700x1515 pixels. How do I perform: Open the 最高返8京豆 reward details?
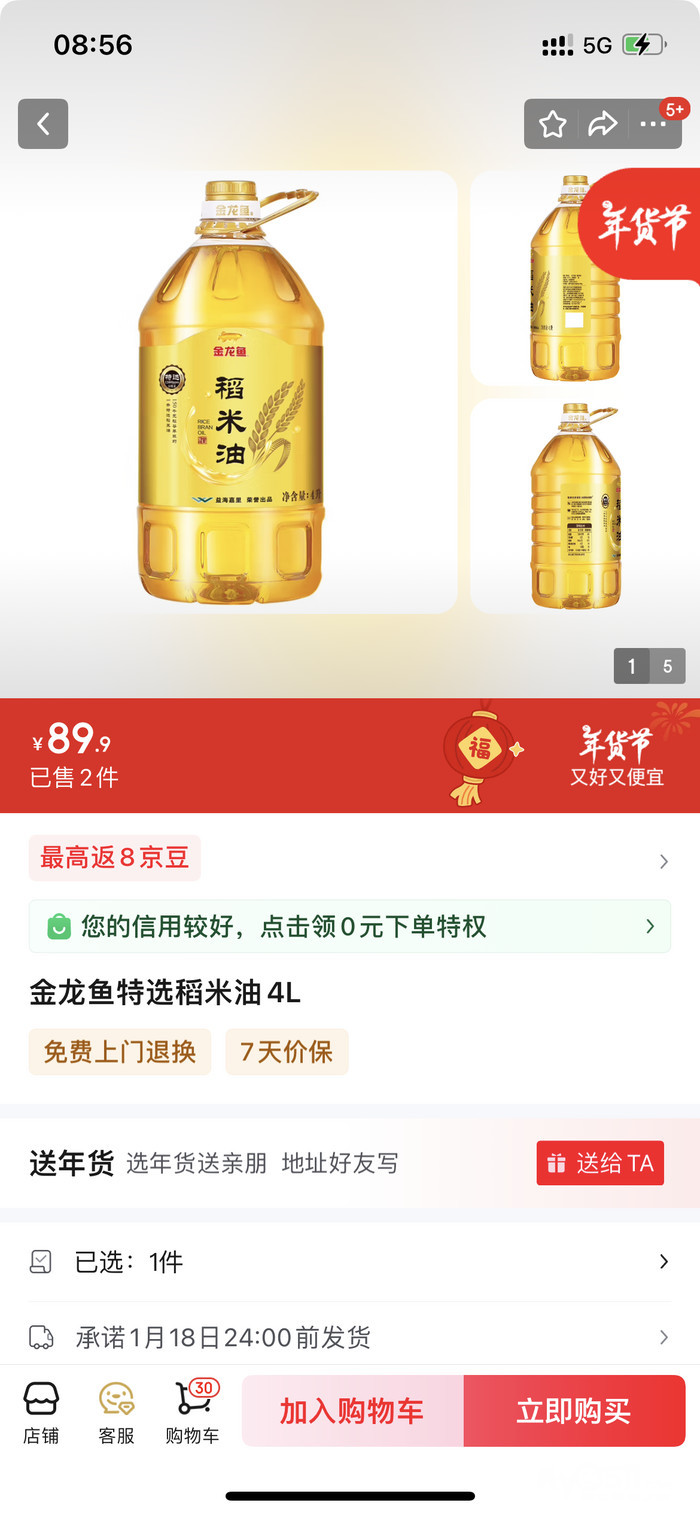(x=115, y=858)
